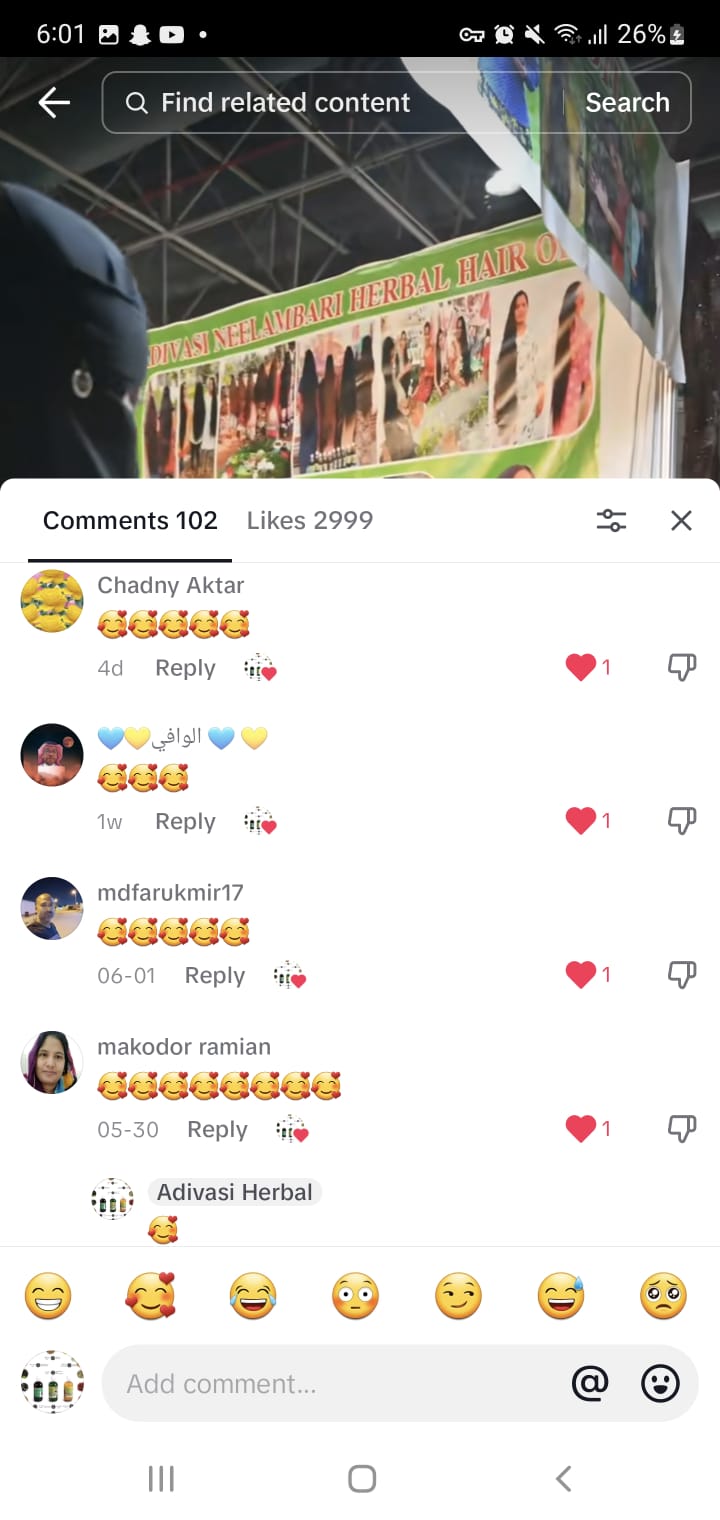
Task: Go back using the top-left arrow
Action: coord(54,102)
